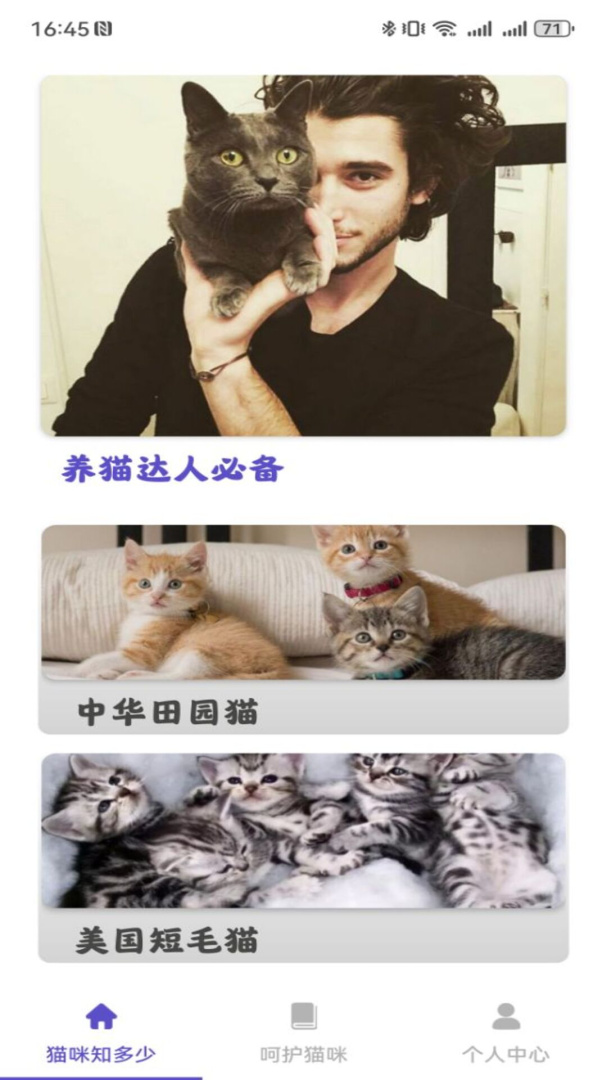This screenshot has width=607, height=1080.
Task: Select the 猫咪知多少 tab
Action: (101, 1033)
